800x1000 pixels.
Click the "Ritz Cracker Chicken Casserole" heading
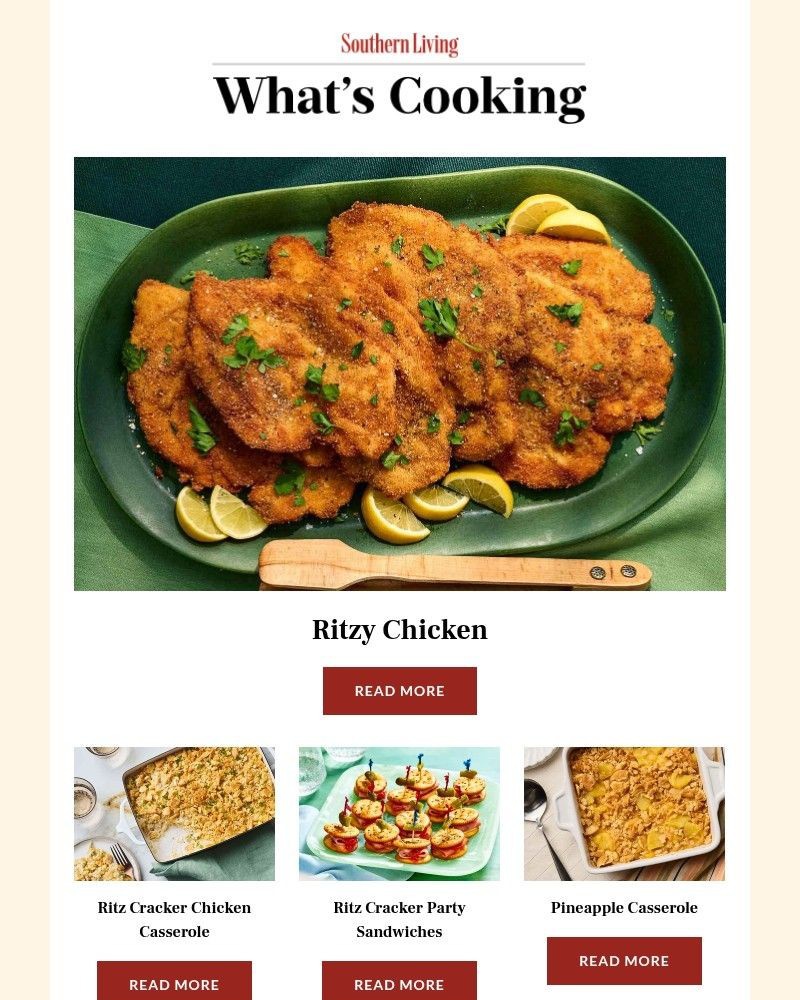[x=173, y=919]
